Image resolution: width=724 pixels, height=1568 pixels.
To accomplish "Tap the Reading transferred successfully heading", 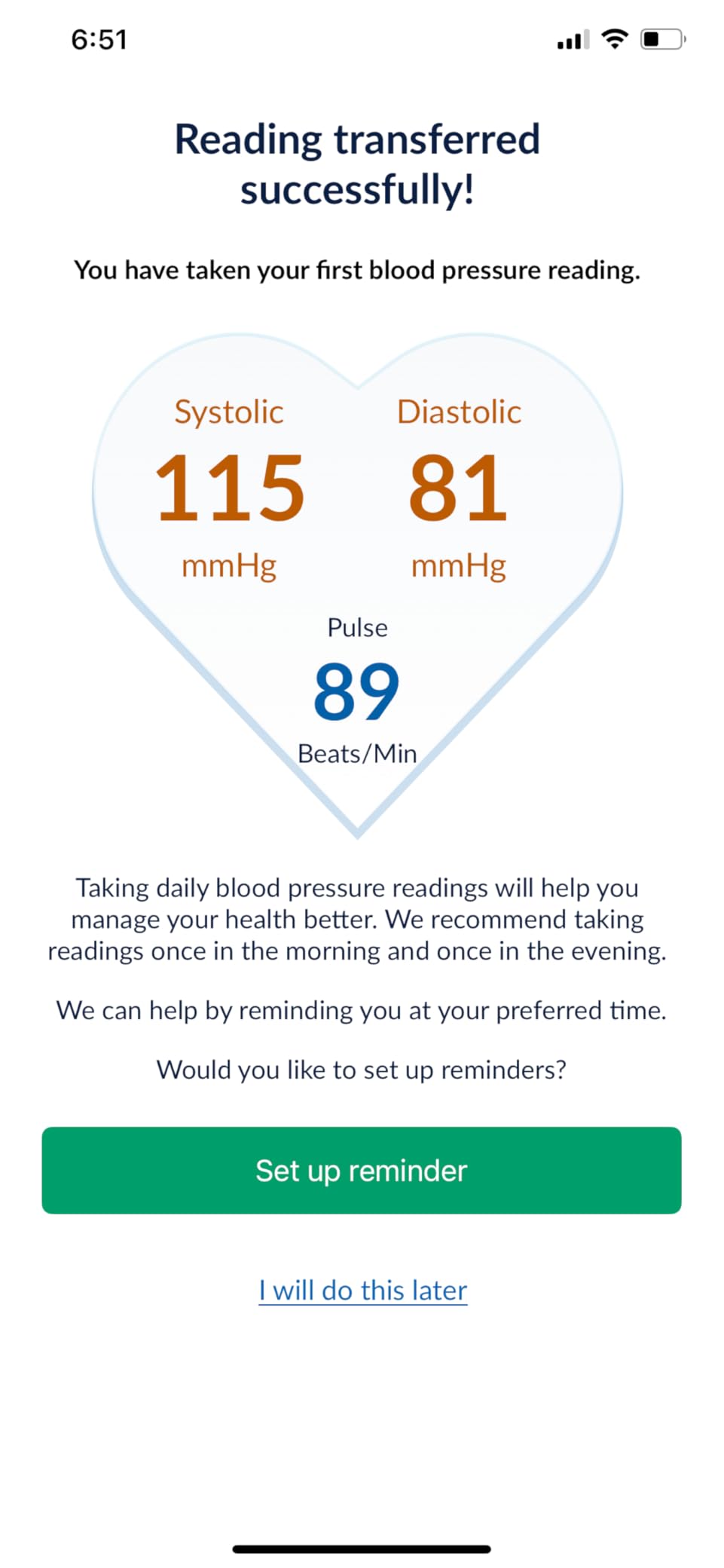I will [x=356, y=162].
